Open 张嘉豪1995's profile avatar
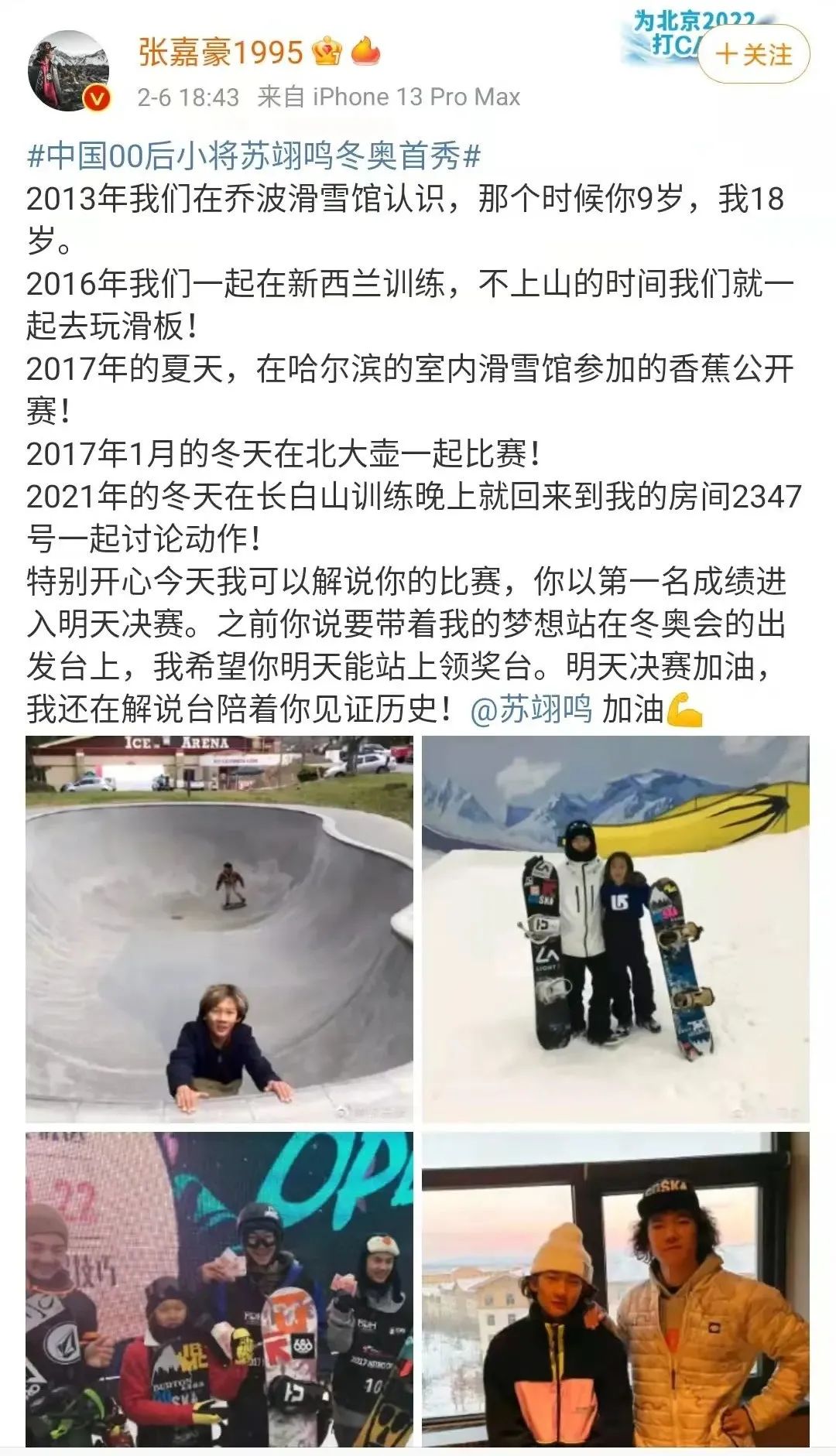The width and height of the screenshot is (836, 1456). click(x=69, y=71)
